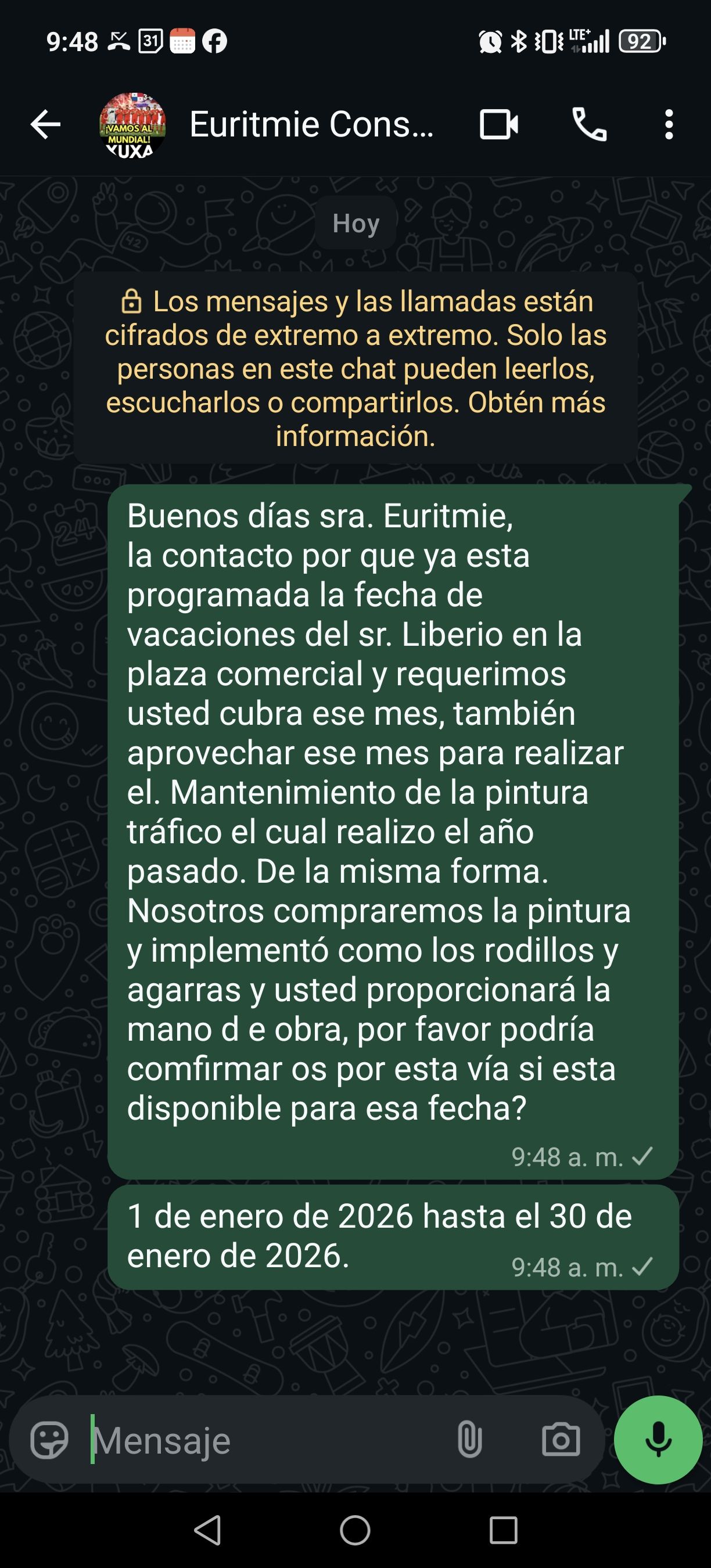
Task: Open the camera from the message bar
Action: 561,1440
